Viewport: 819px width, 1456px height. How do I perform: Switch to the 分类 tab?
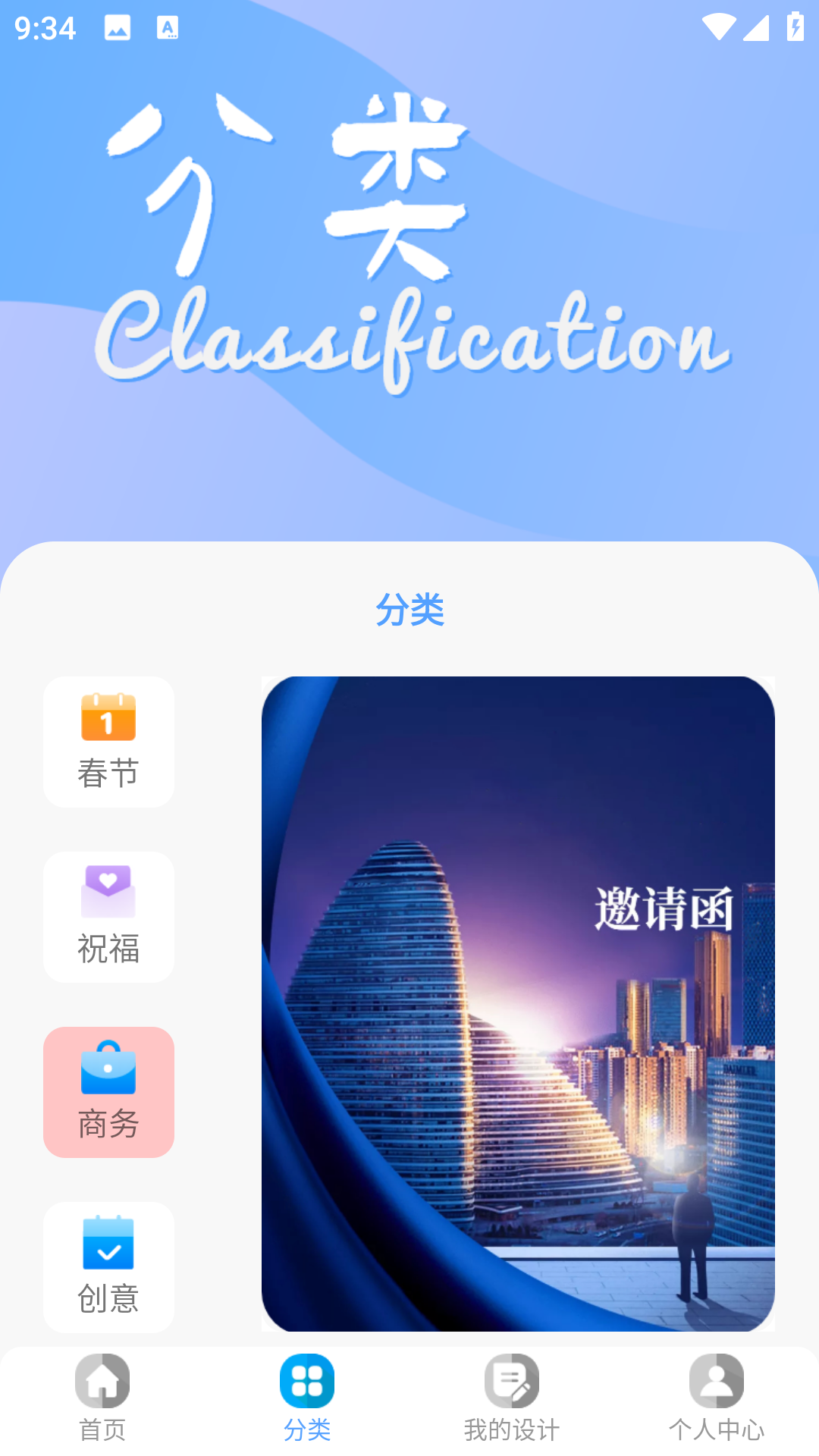pyautogui.click(x=307, y=1398)
